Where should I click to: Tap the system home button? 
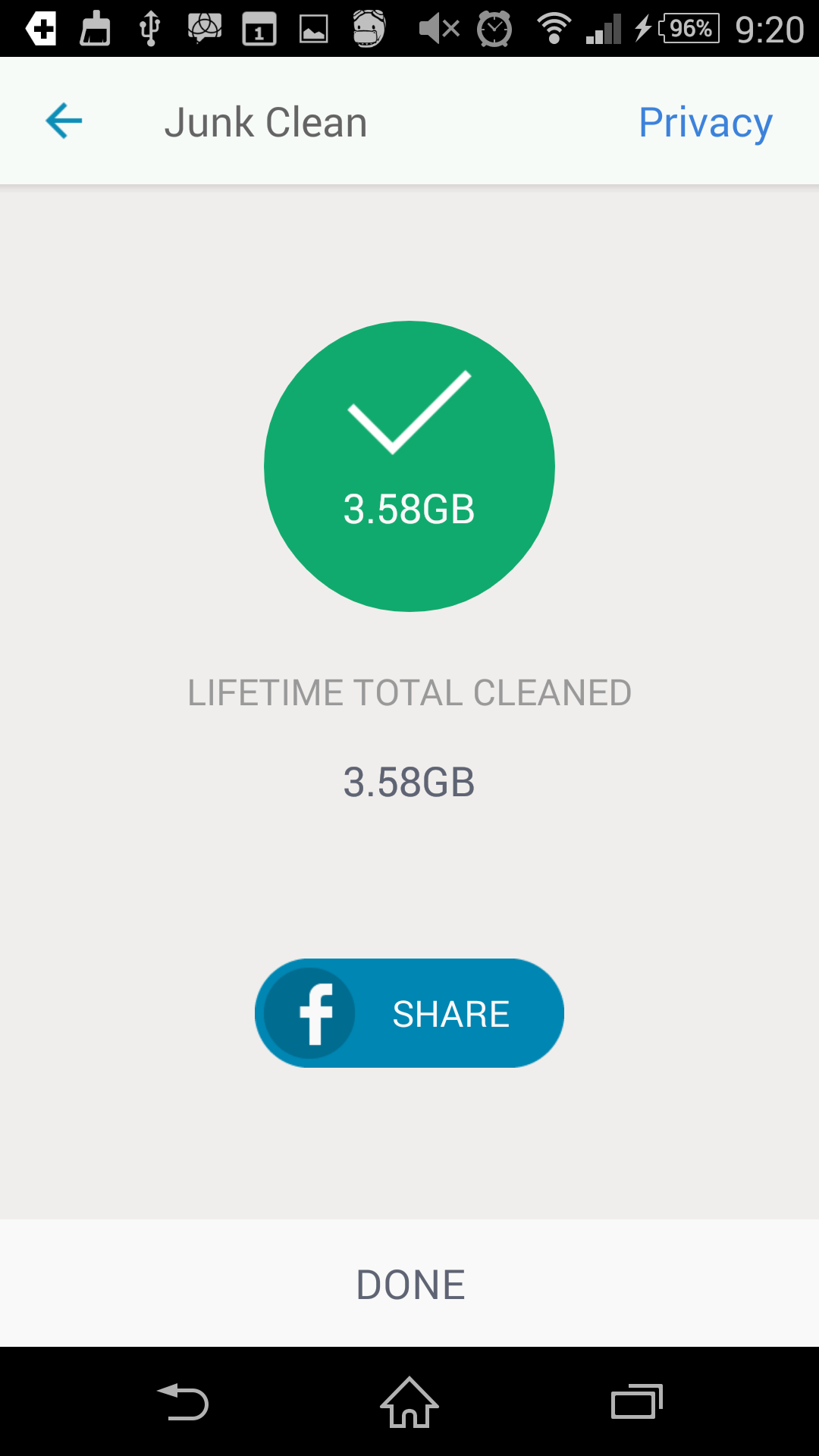pyautogui.click(x=409, y=1402)
